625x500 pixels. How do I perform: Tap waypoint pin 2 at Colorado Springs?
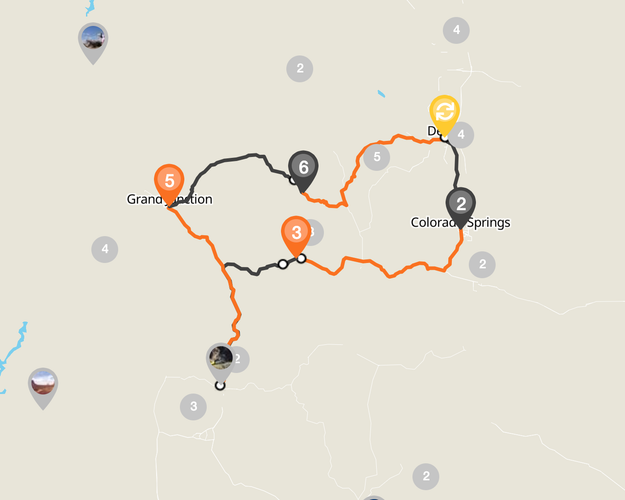pyautogui.click(x=461, y=205)
